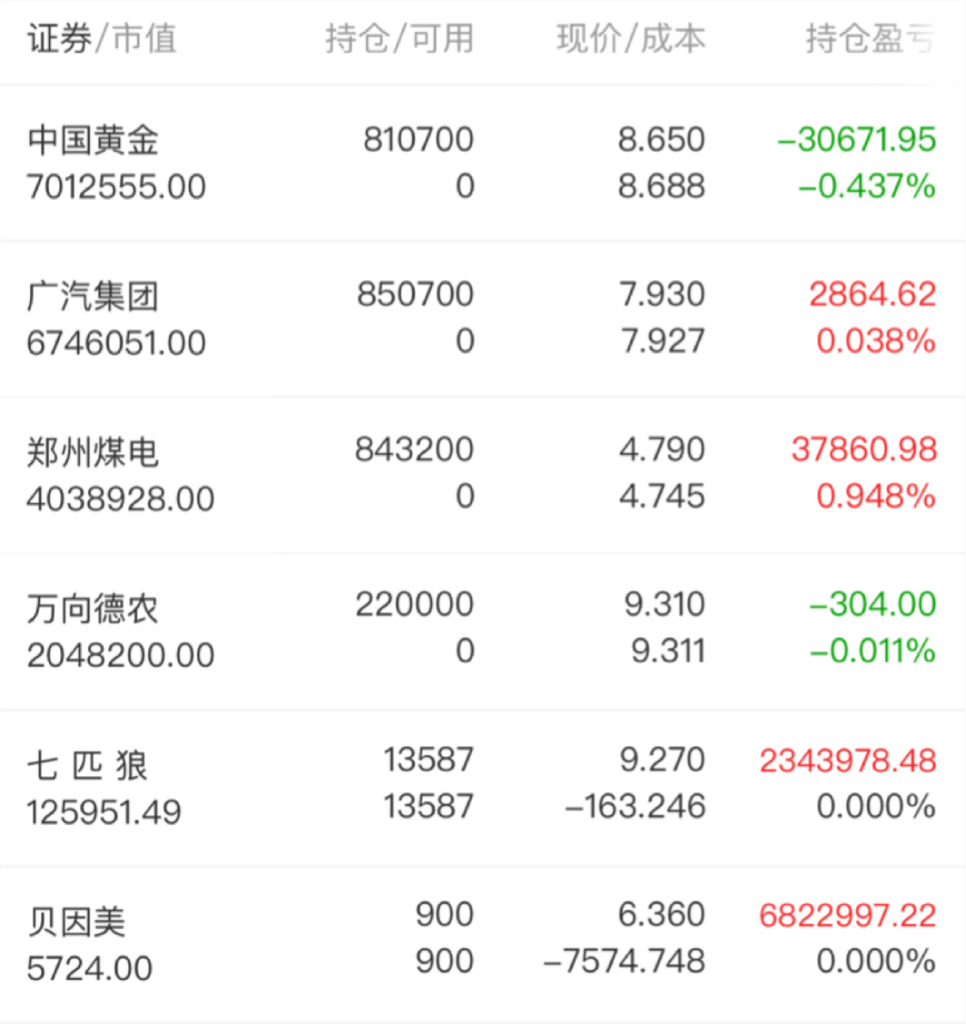View details for 万向德农 holding
Image resolution: width=966 pixels, height=1024 pixels.
483,631
